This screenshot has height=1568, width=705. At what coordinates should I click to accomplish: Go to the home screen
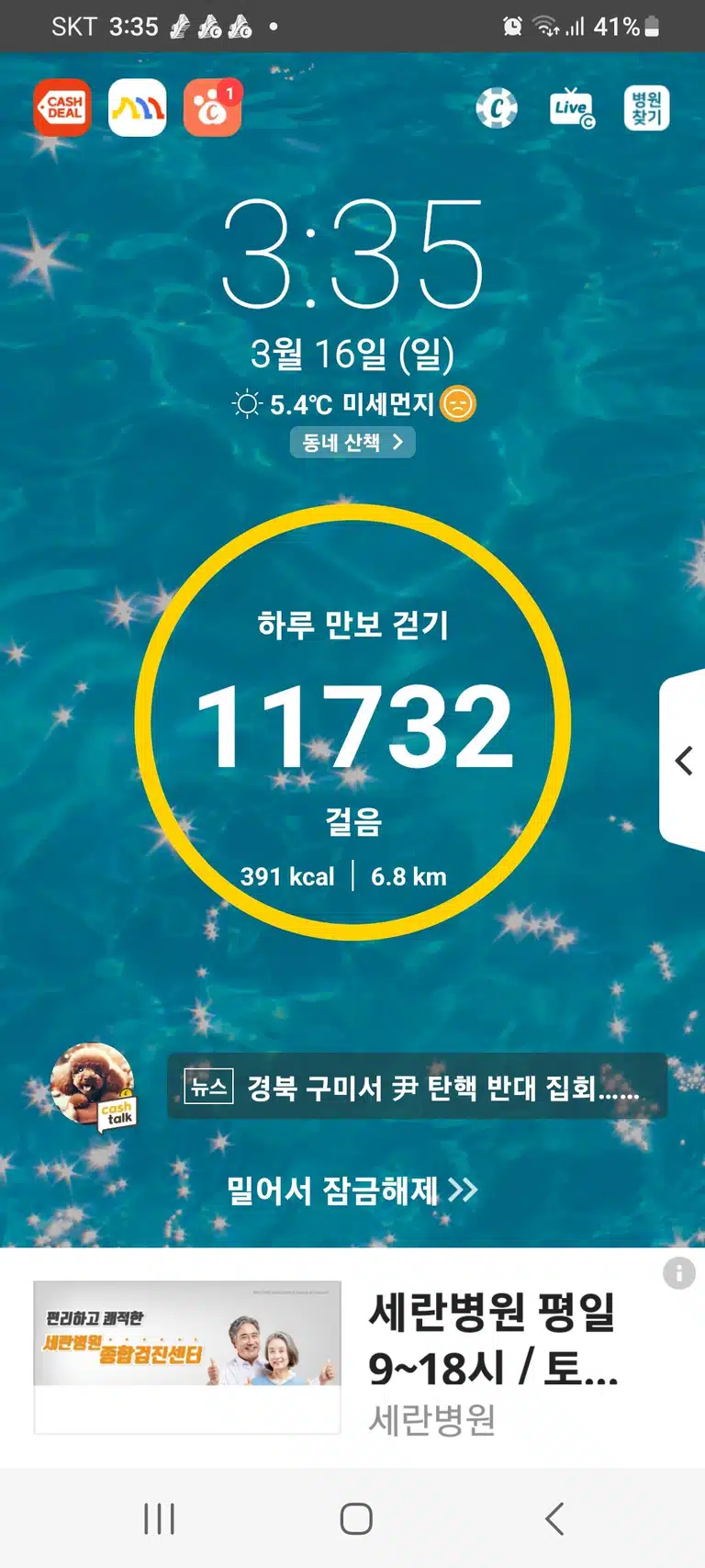pyautogui.click(x=356, y=1518)
